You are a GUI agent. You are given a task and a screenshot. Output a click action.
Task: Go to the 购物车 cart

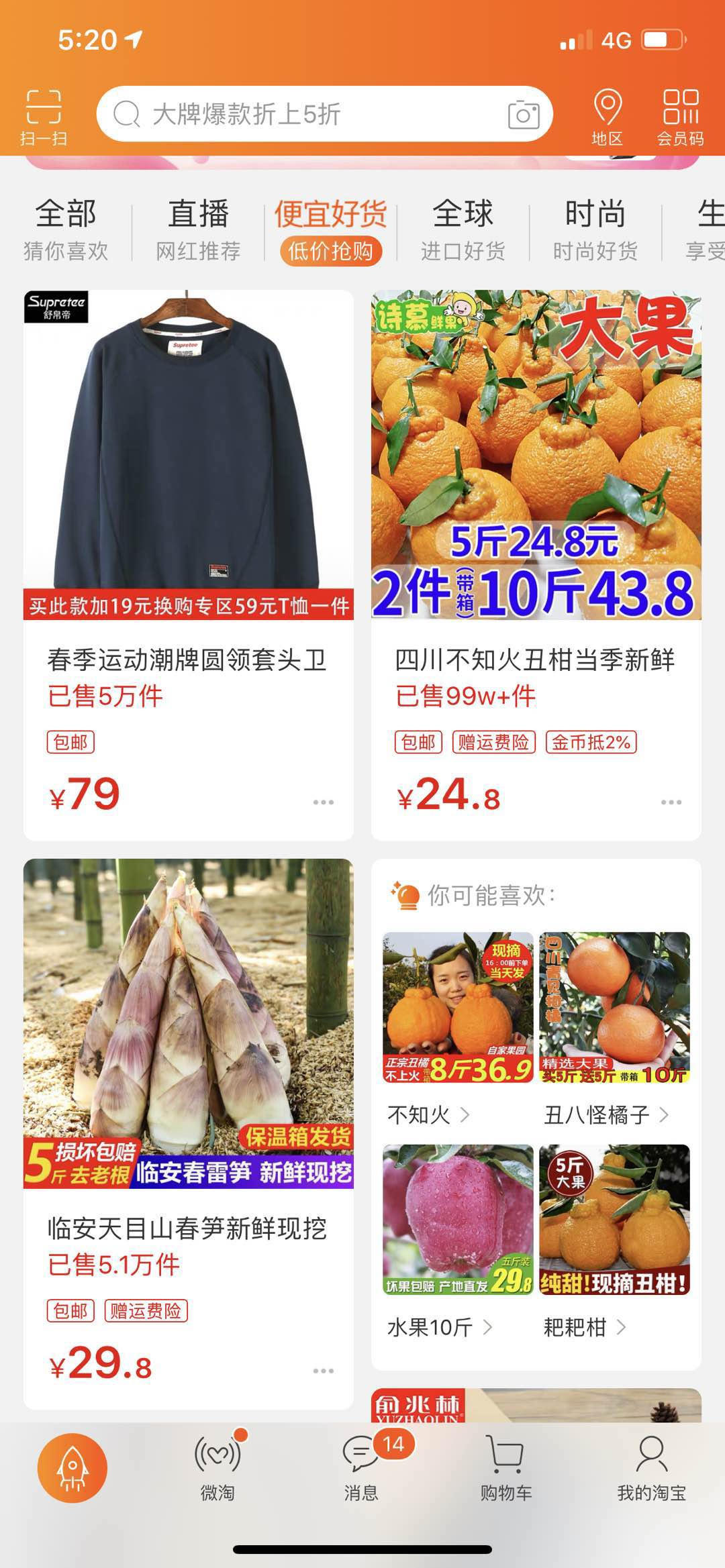506,1467
